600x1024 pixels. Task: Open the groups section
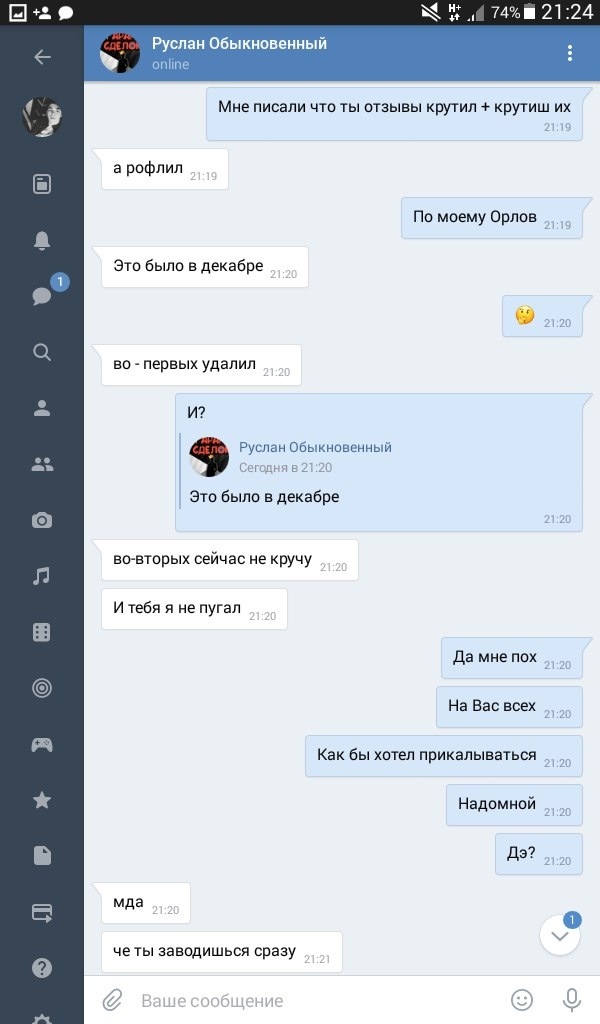[x=42, y=464]
